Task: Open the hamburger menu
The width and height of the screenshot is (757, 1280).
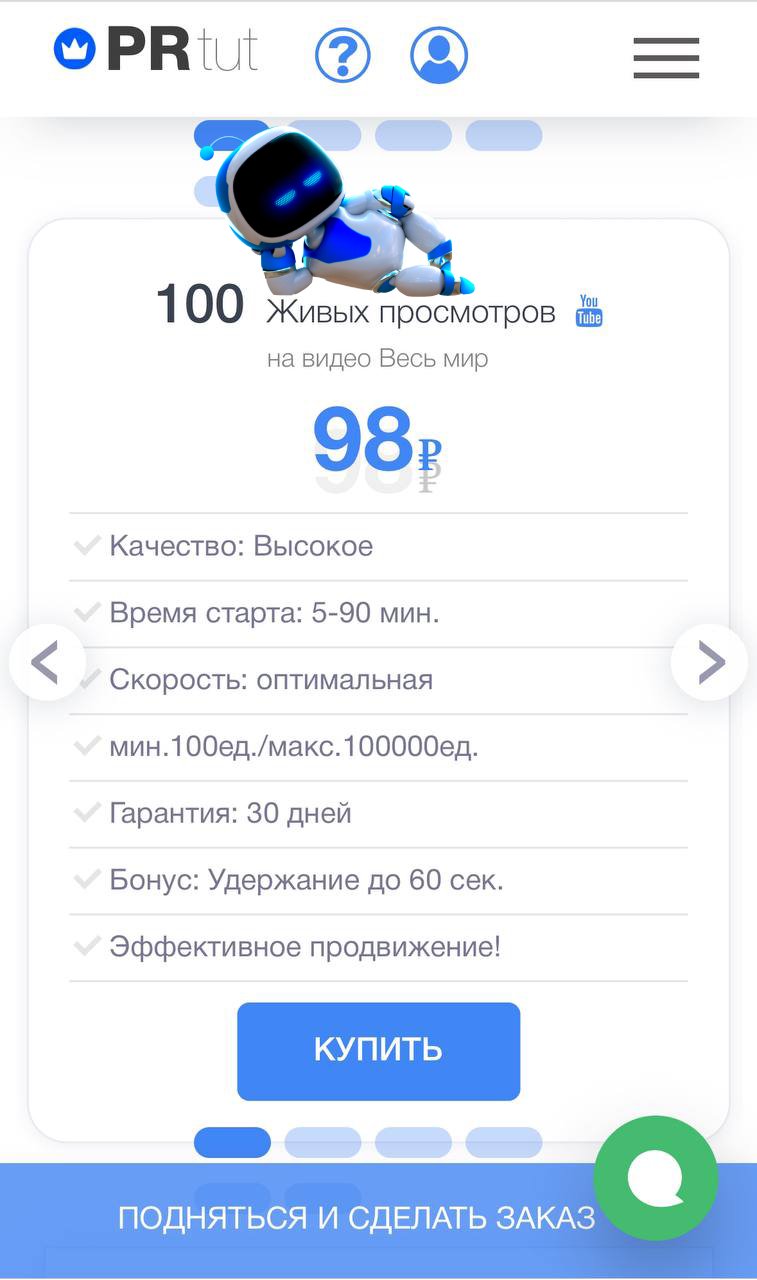Action: (x=666, y=58)
